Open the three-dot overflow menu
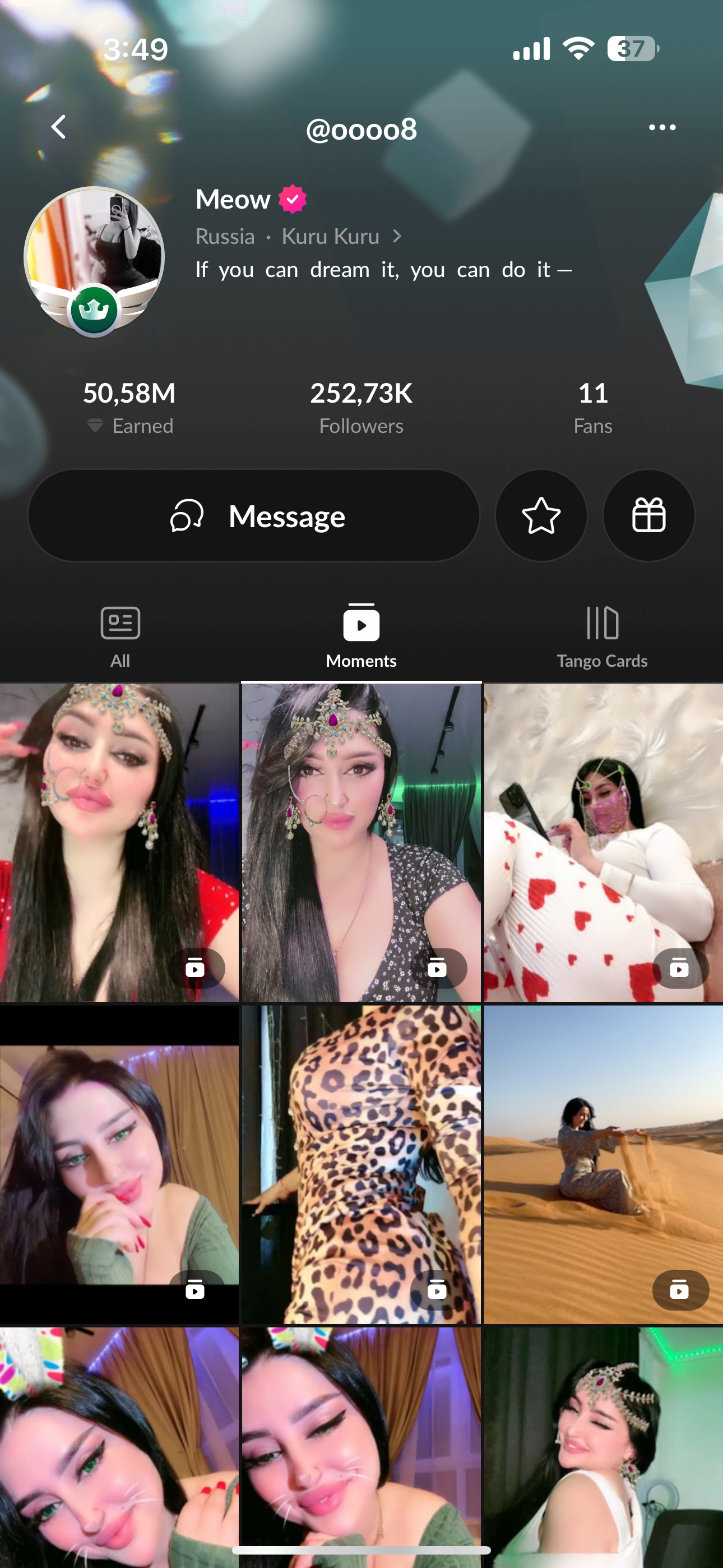723x1568 pixels. [x=661, y=127]
